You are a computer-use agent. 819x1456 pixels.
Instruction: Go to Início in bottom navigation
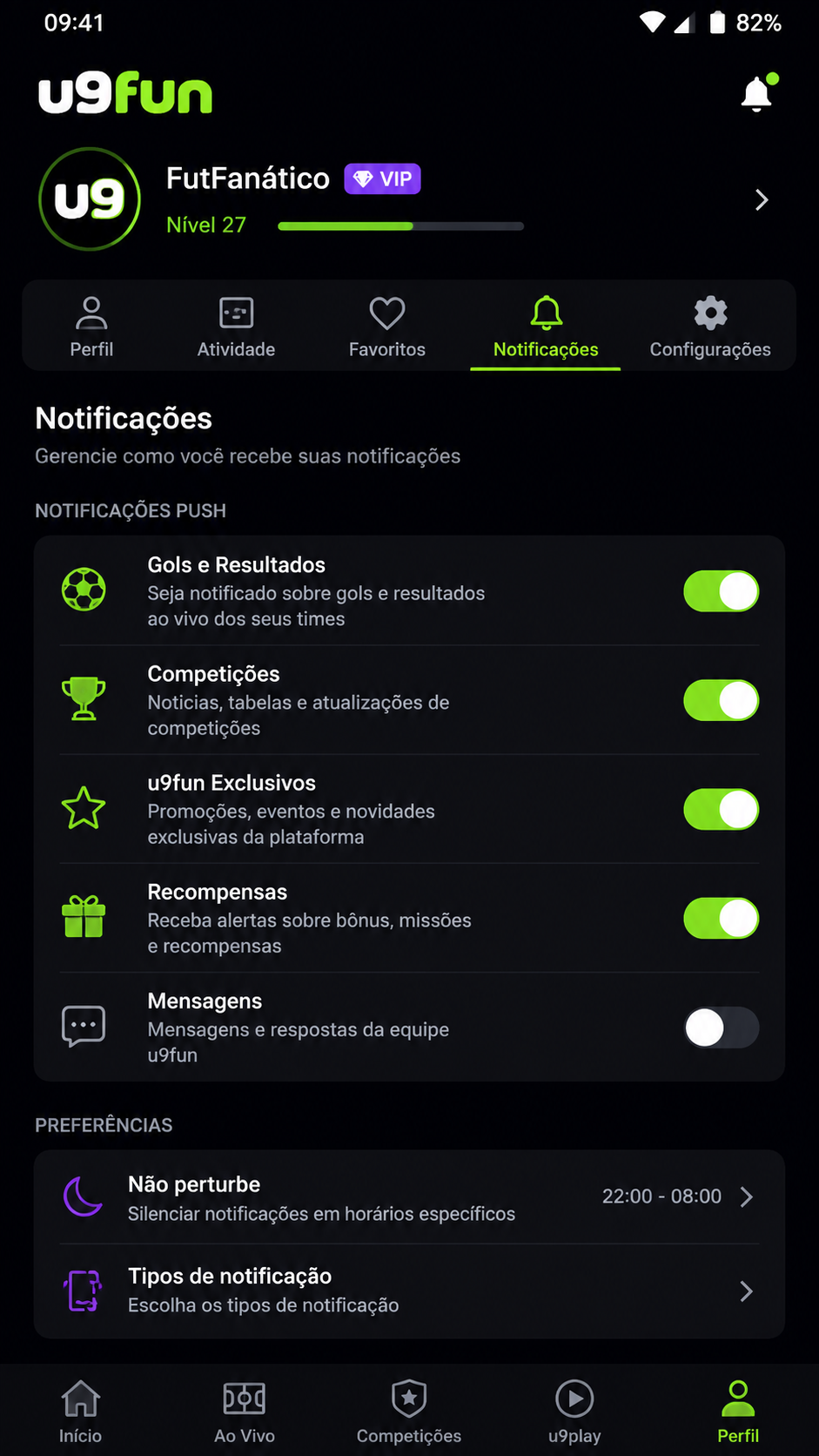(x=80, y=1412)
